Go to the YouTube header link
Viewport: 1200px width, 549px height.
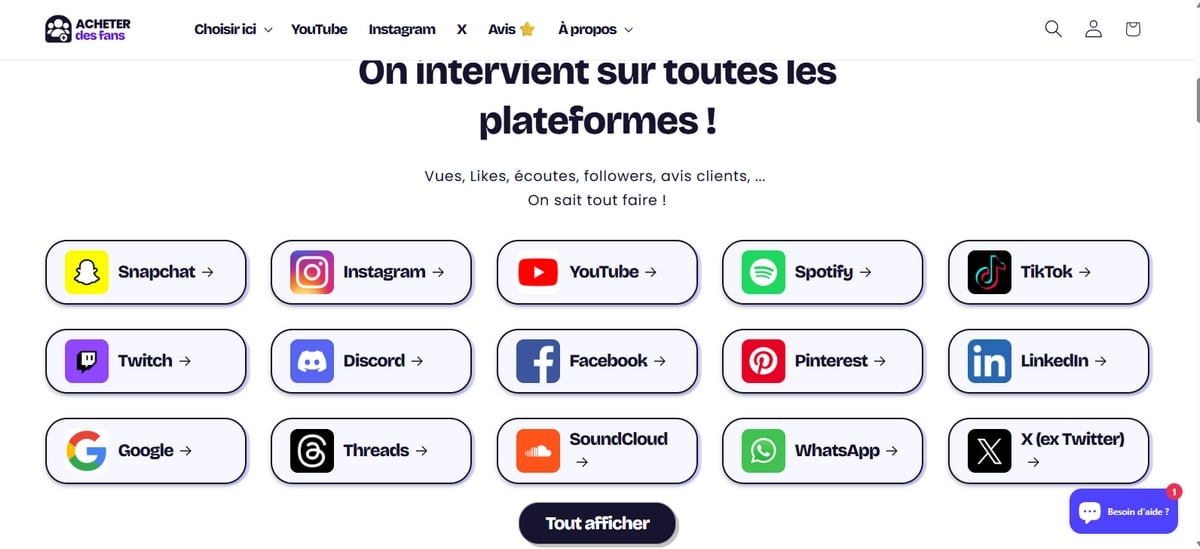[x=319, y=30]
